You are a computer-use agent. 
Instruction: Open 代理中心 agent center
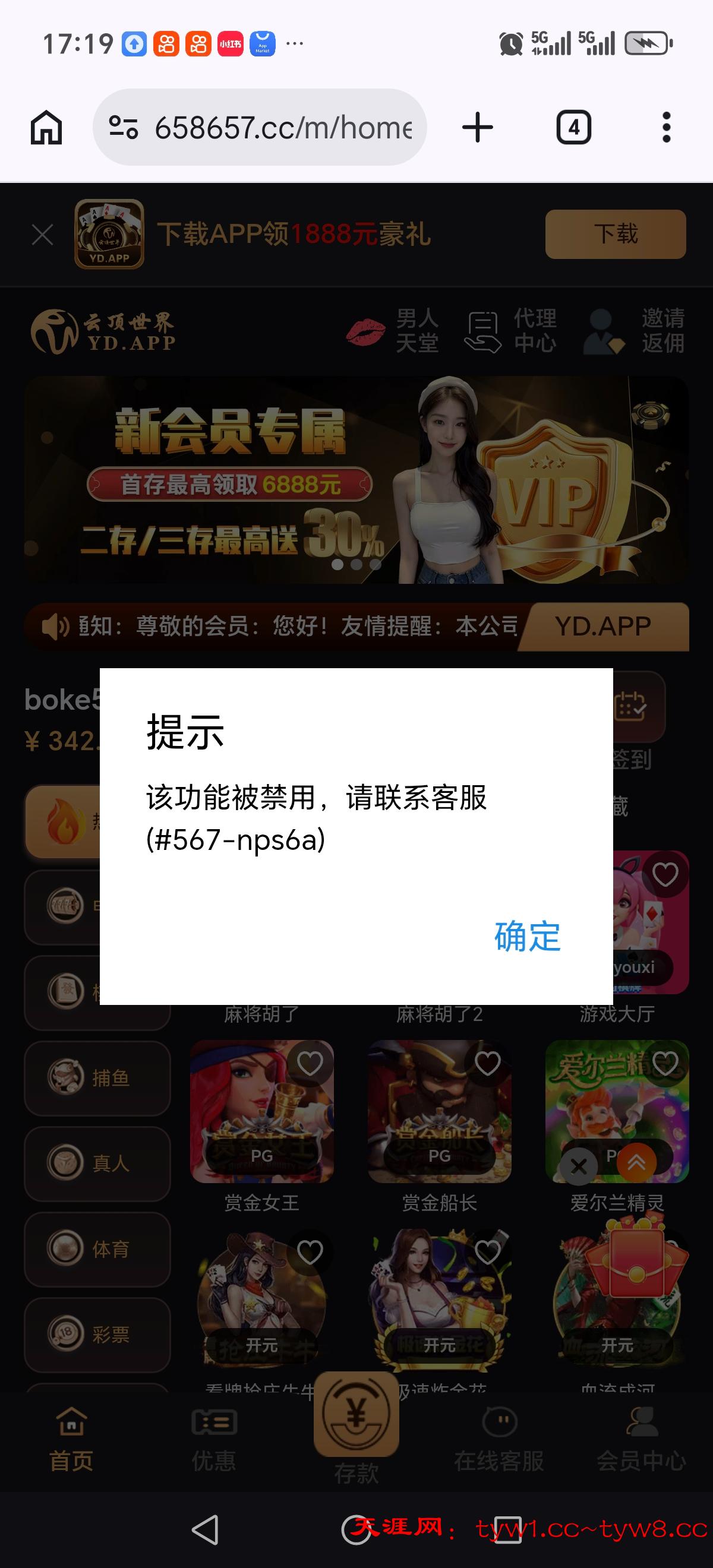[511, 330]
